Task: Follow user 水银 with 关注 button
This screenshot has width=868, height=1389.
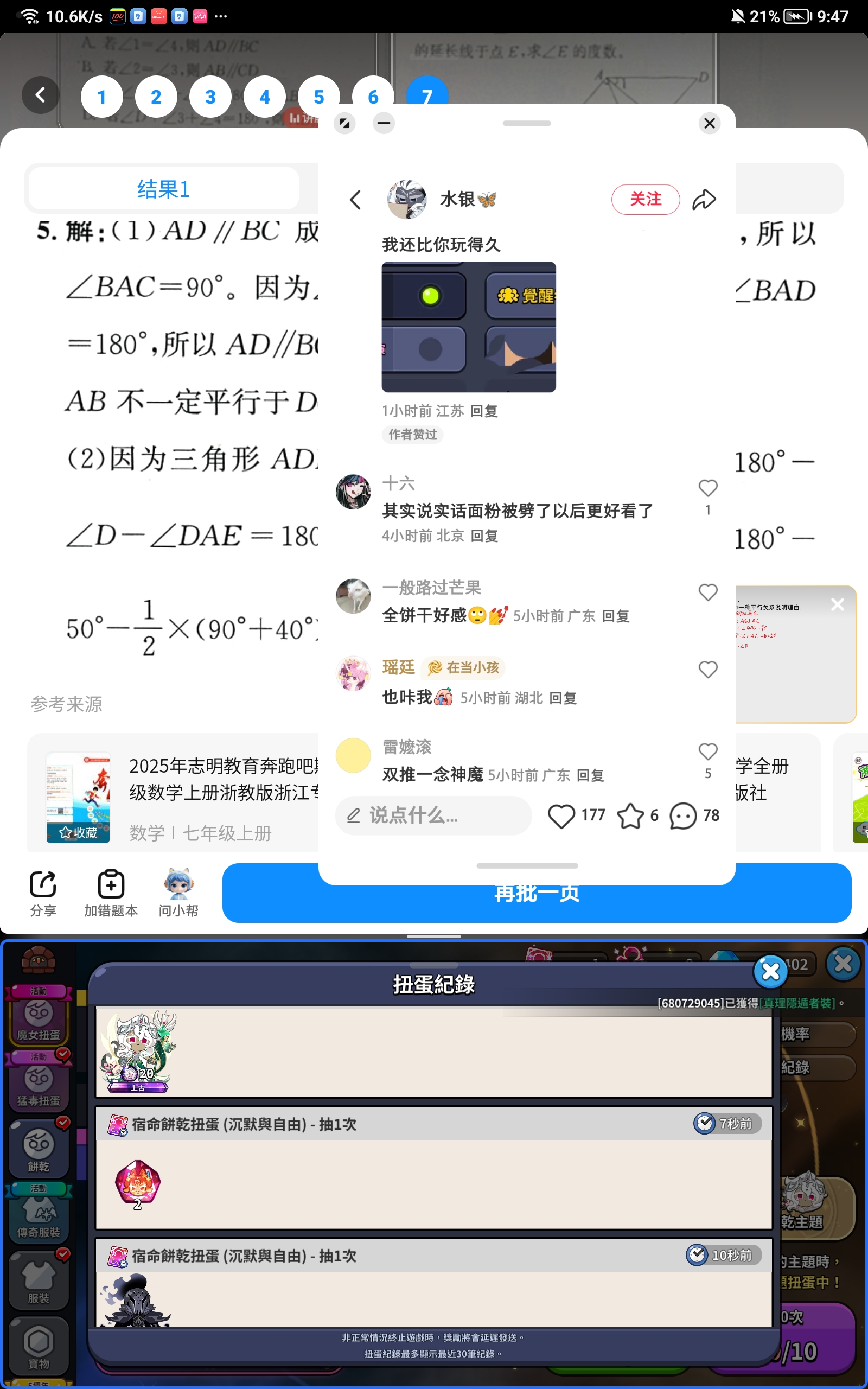Action: (x=645, y=199)
